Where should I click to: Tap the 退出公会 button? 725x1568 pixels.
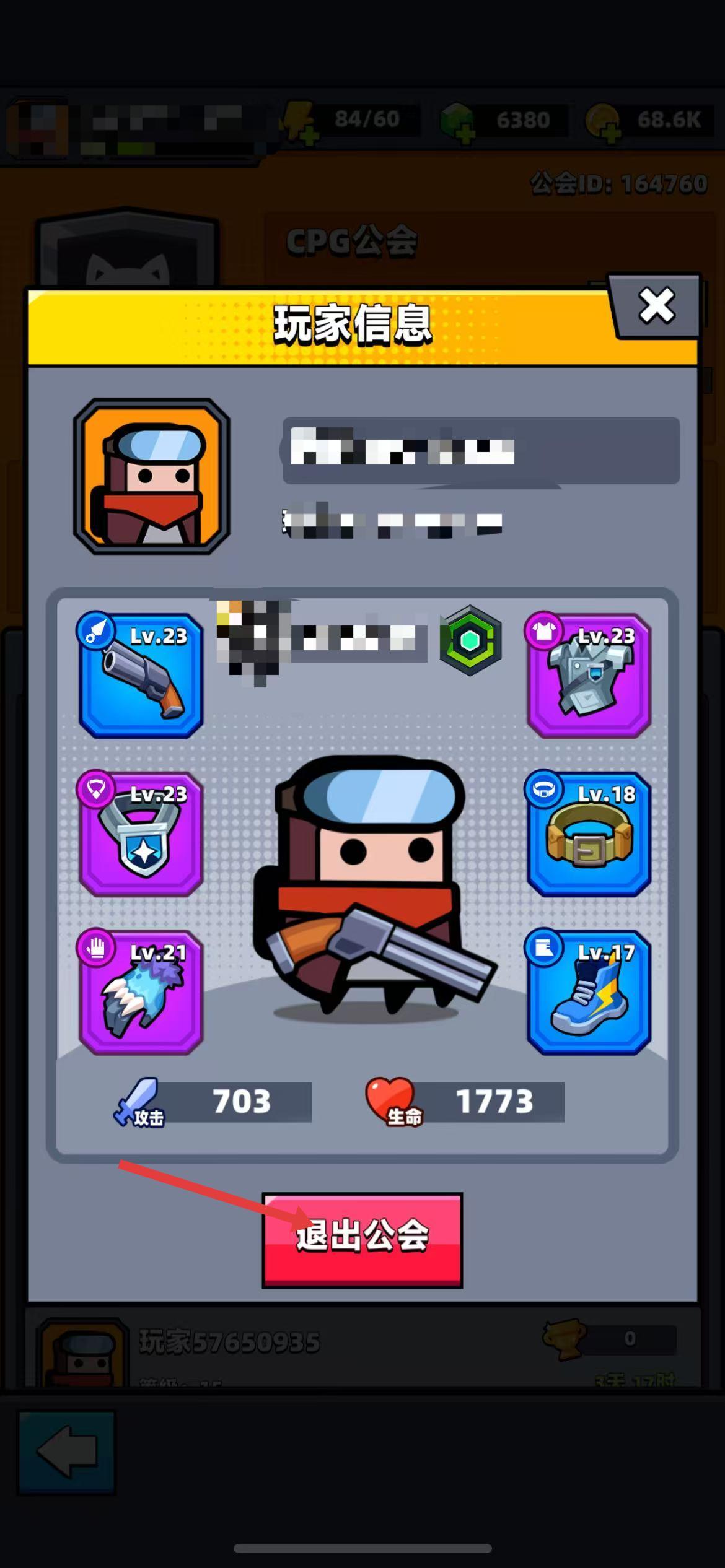tap(362, 1240)
